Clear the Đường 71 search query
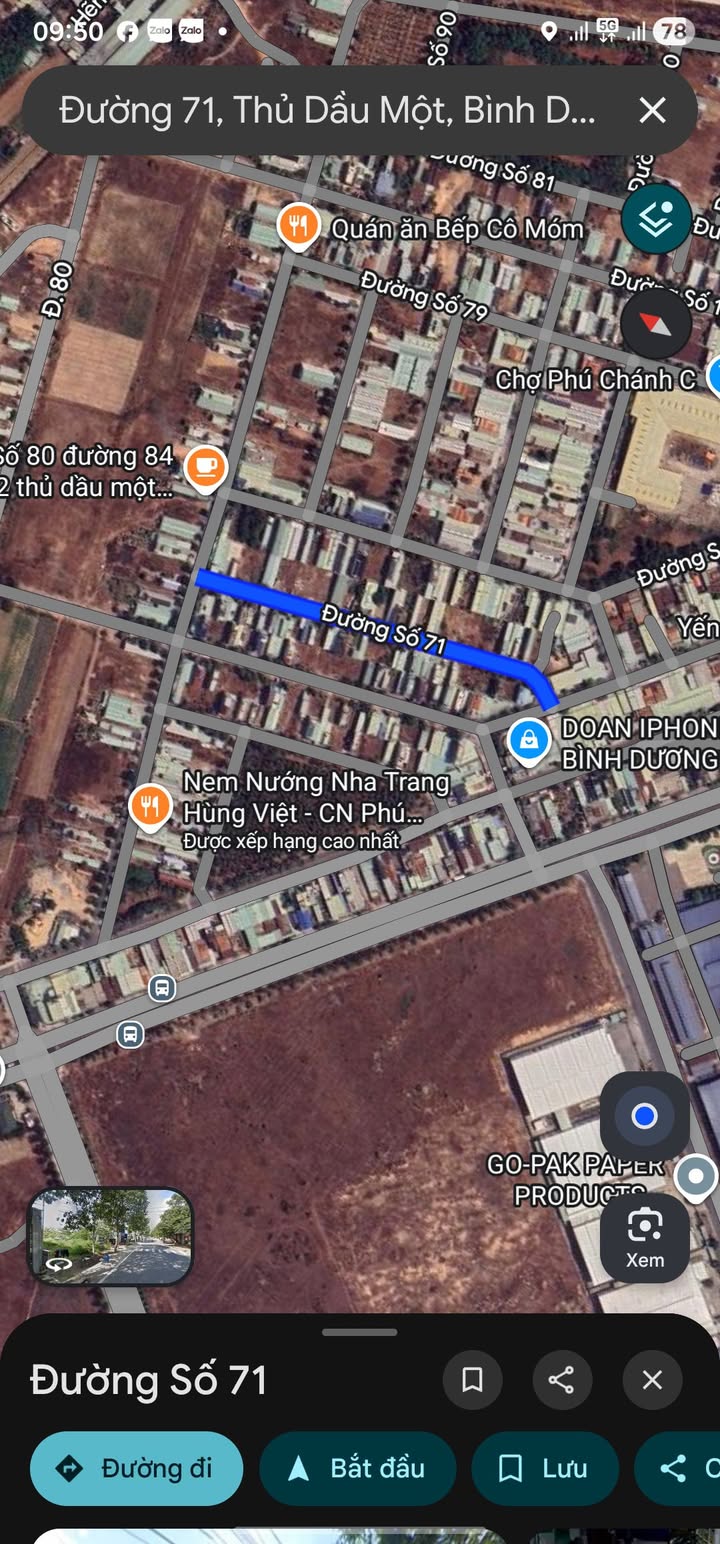720x1544 pixels. pyautogui.click(x=652, y=110)
